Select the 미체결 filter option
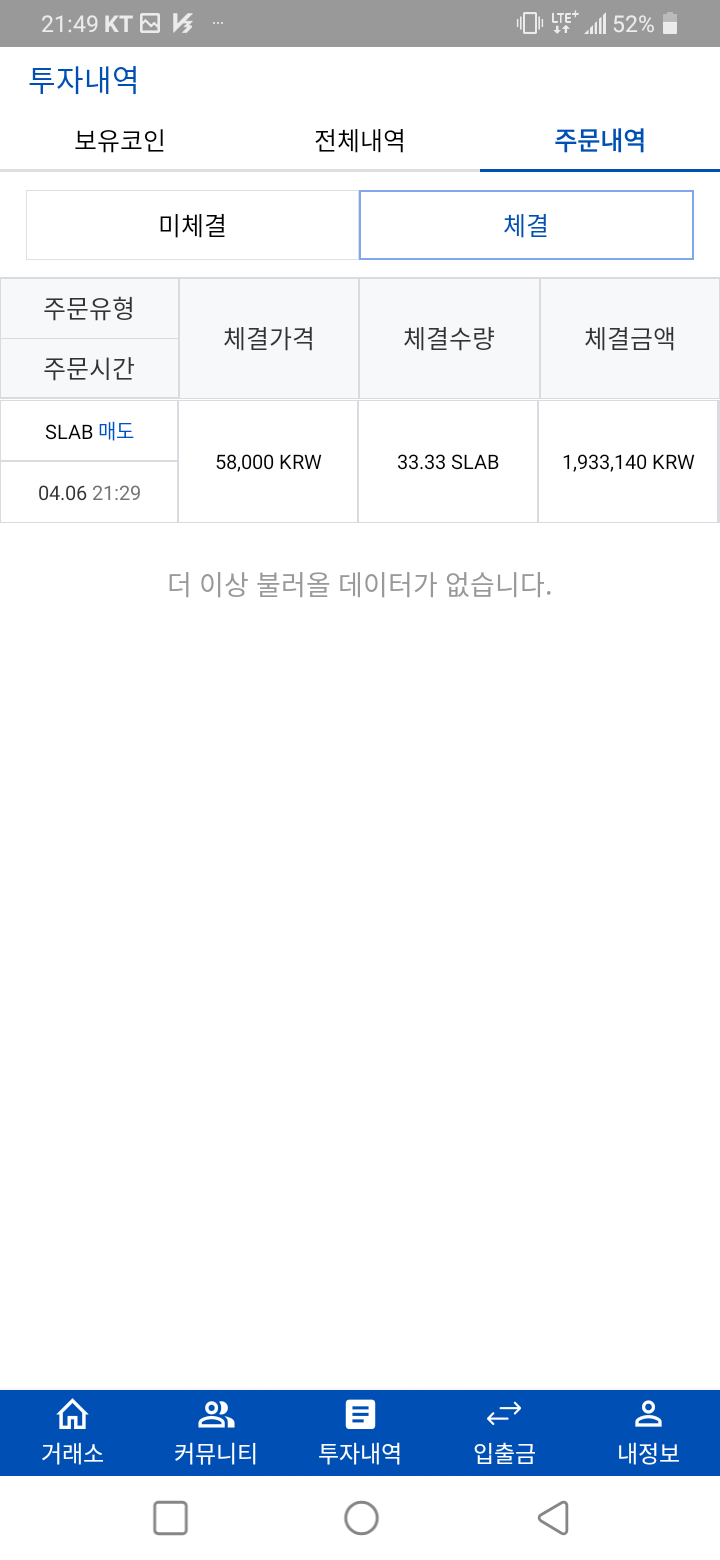 pyautogui.click(x=192, y=224)
